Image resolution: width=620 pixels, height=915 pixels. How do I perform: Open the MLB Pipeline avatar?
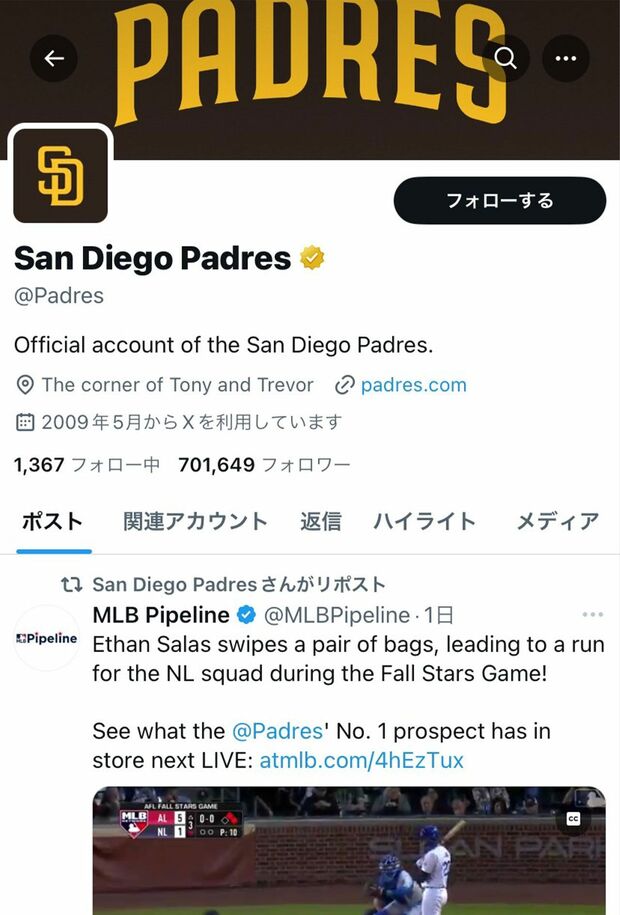point(47,638)
